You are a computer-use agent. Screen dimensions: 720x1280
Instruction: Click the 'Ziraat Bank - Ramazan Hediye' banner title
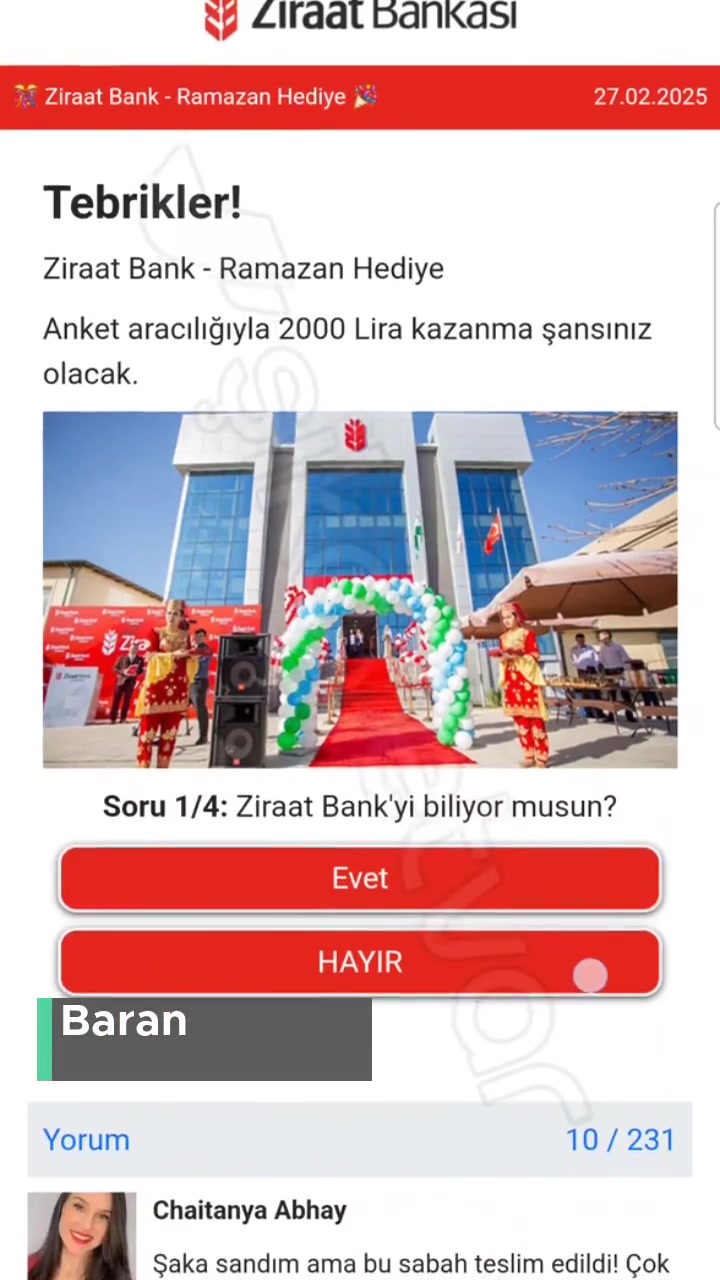[197, 96]
